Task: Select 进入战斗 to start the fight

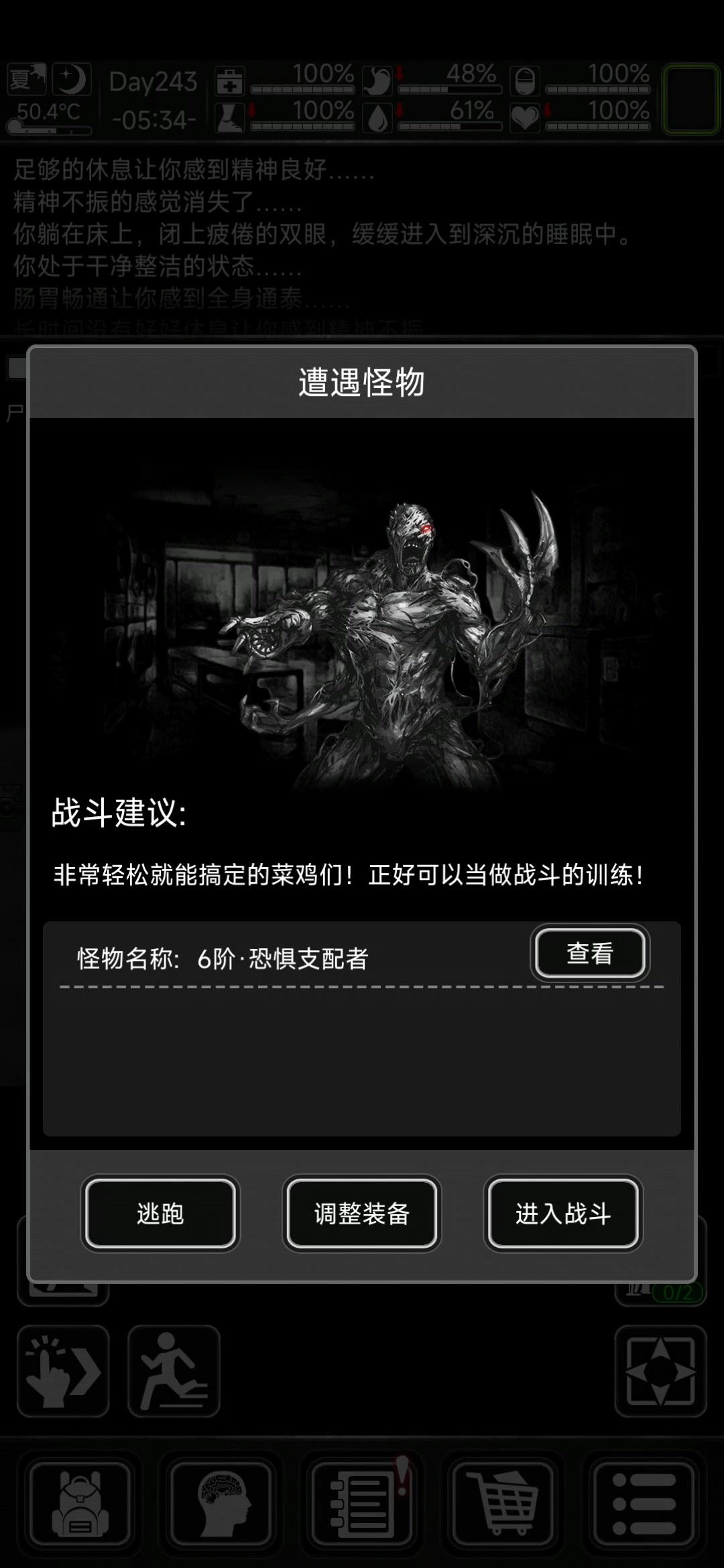Action: [x=563, y=1213]
